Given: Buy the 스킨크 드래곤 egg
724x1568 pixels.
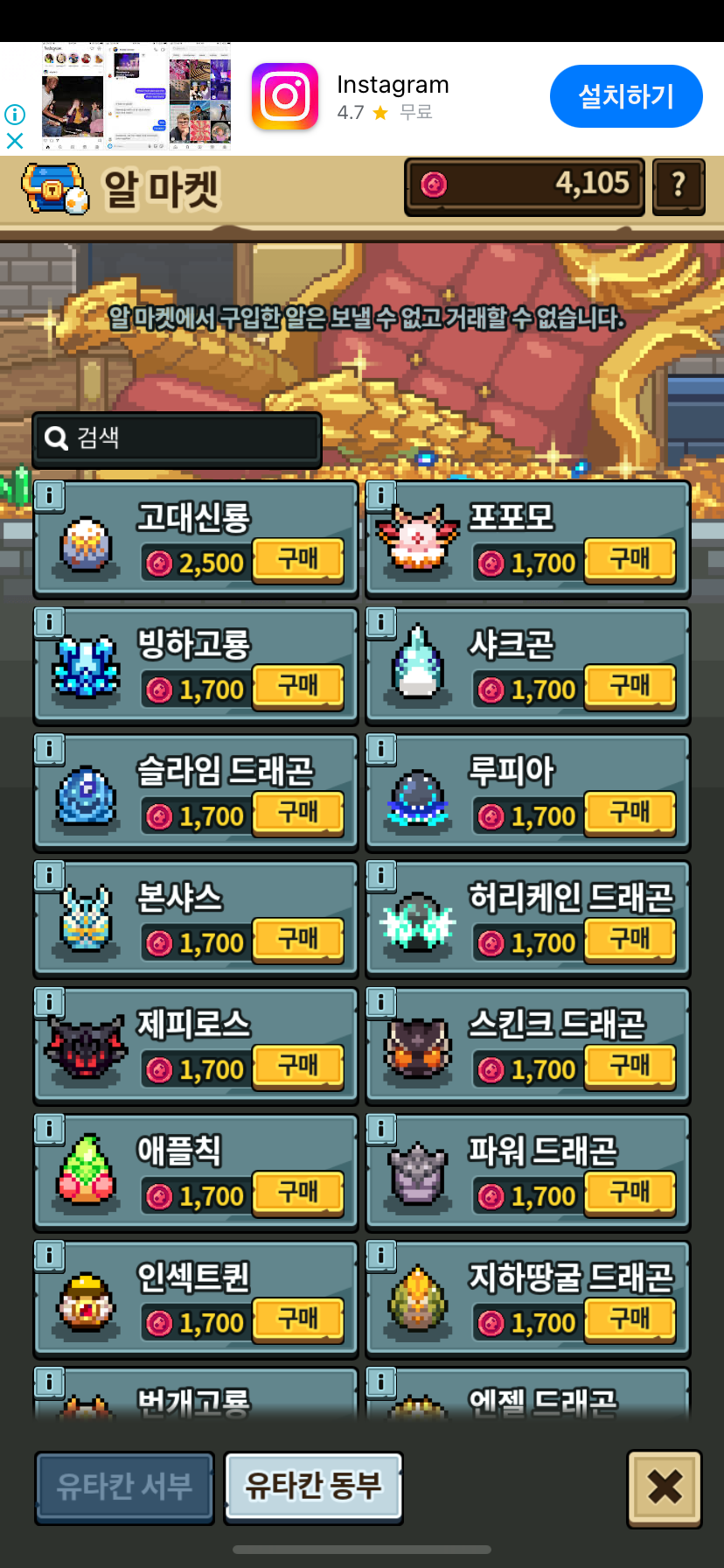Looking at the screenshot, I should (630, 1067).
